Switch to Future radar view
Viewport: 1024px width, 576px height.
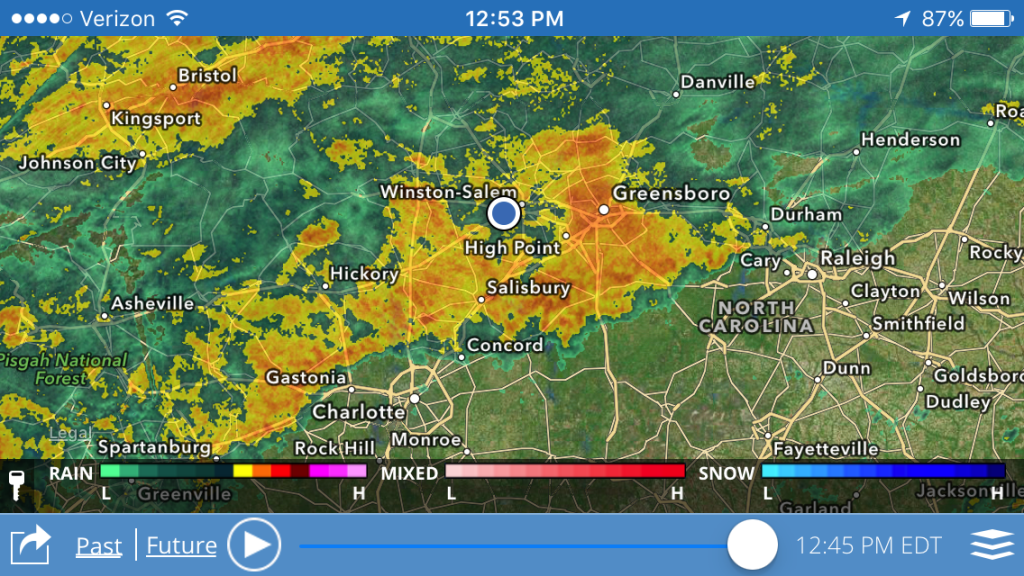click(x=181, y=546)
